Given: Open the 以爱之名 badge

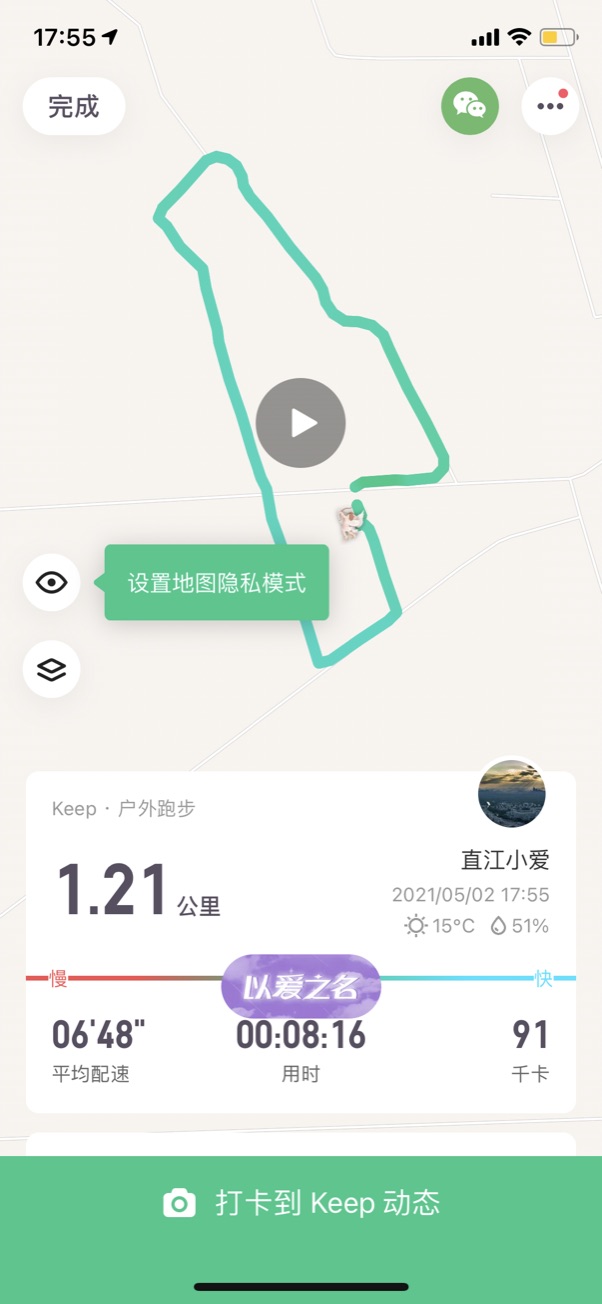Looking at the screenshot, I should pyautogui.click(x=301, y=987).
